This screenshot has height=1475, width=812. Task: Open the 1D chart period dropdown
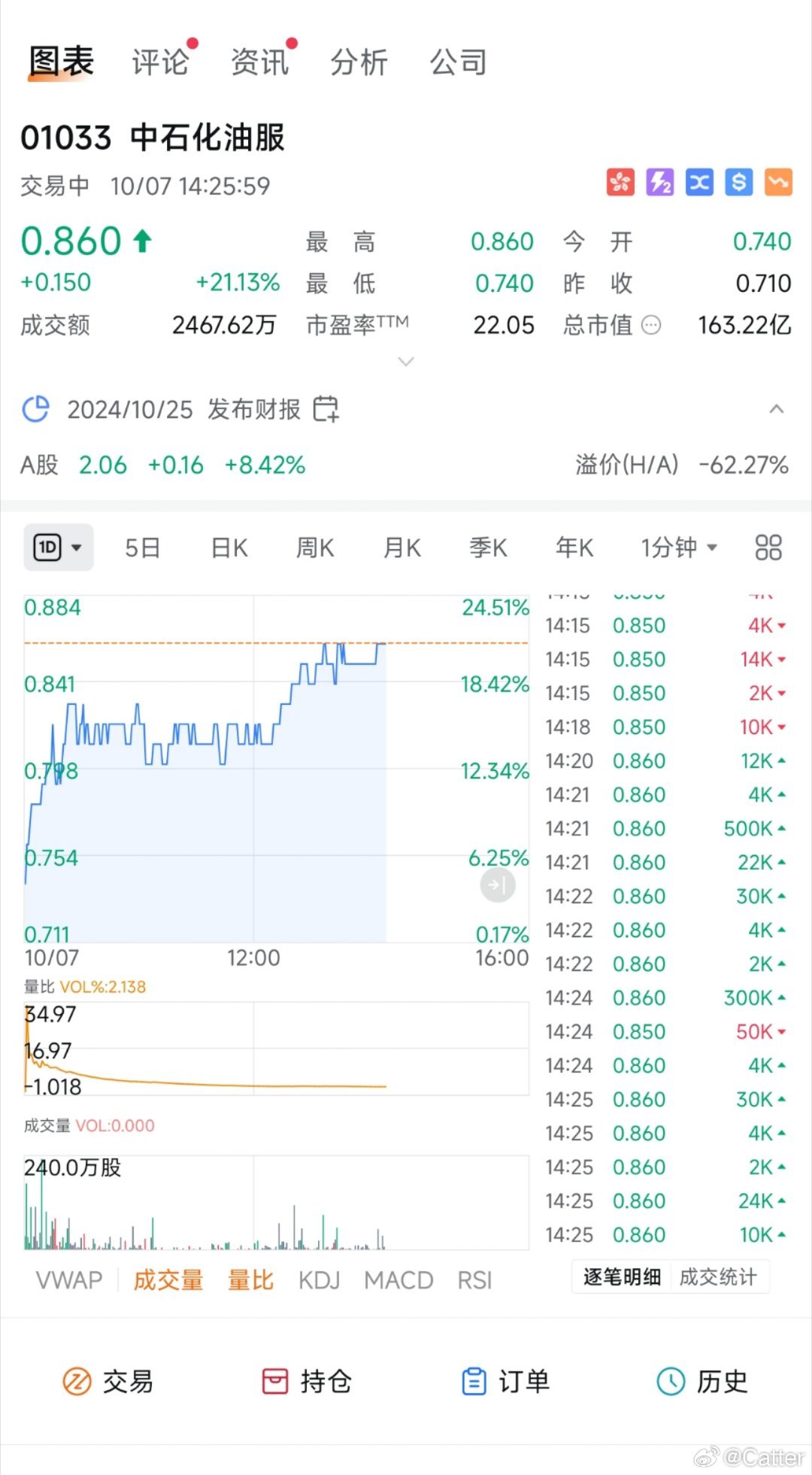click(x=59, y=548)
